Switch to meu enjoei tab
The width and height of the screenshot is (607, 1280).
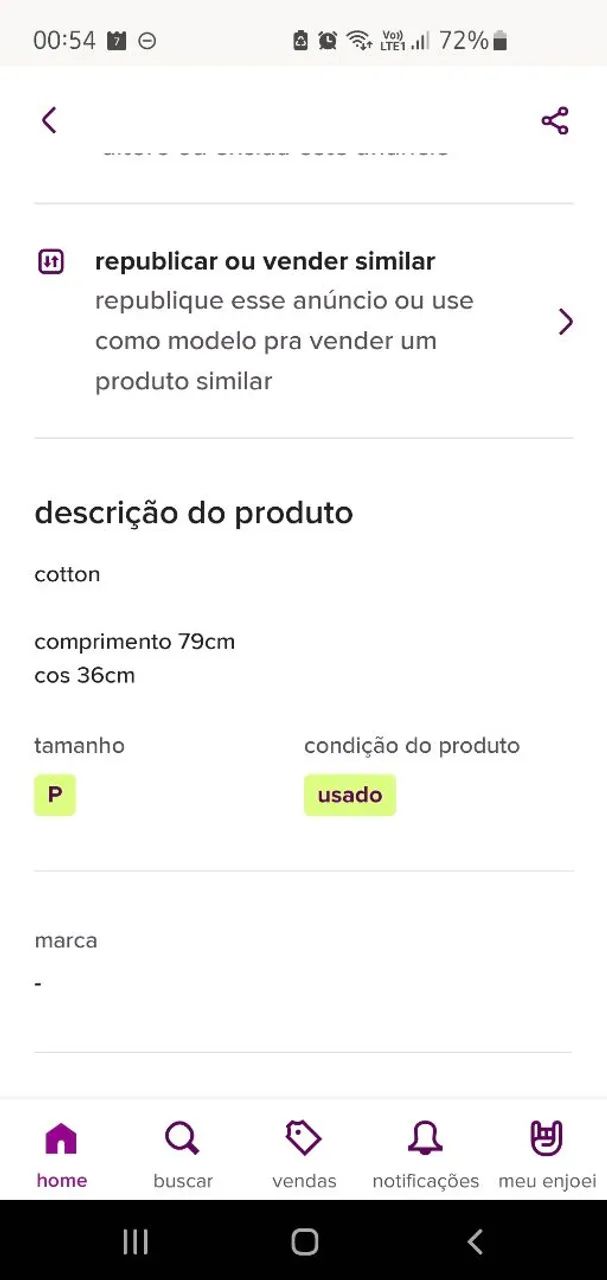pos(547,1155)
